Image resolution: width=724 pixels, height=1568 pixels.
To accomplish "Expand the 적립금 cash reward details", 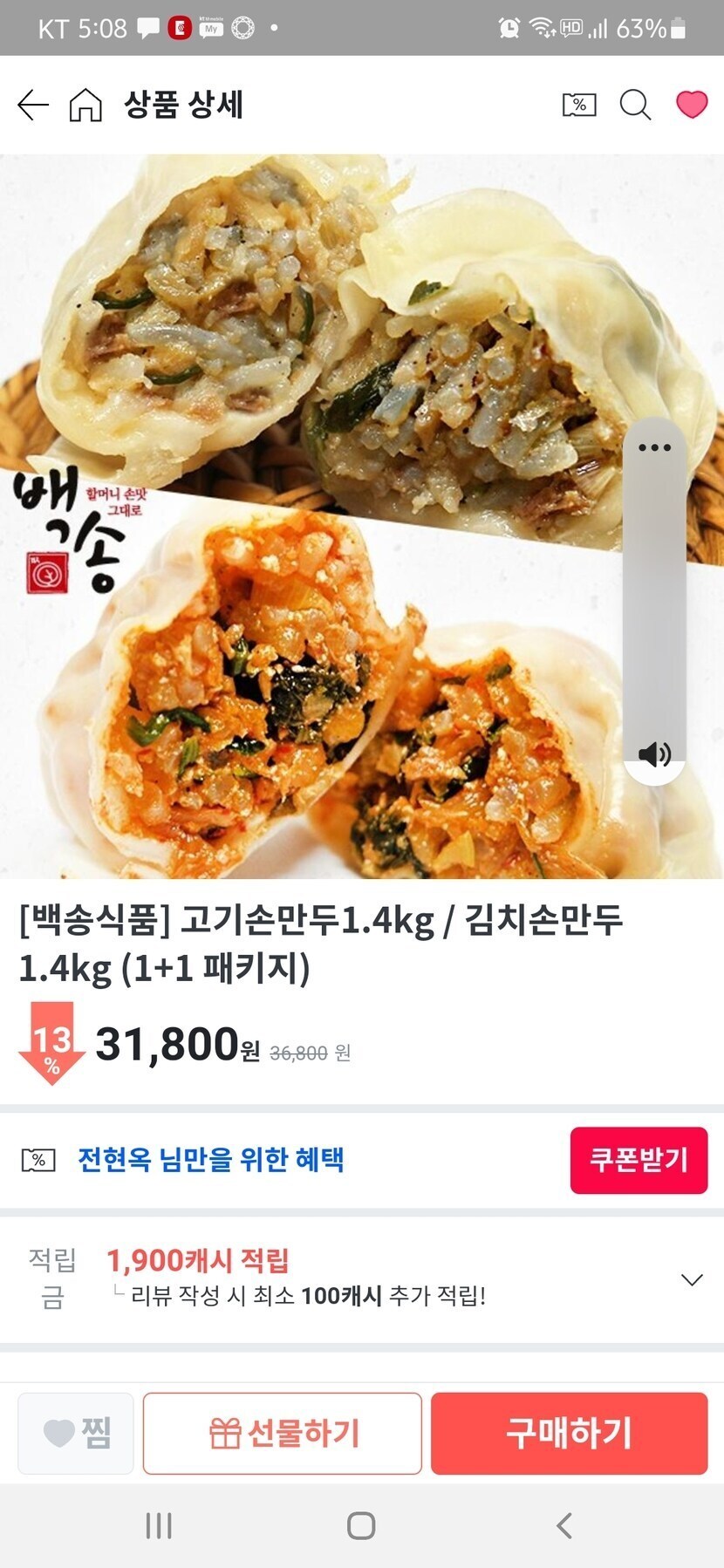I will click(691, 1279).
